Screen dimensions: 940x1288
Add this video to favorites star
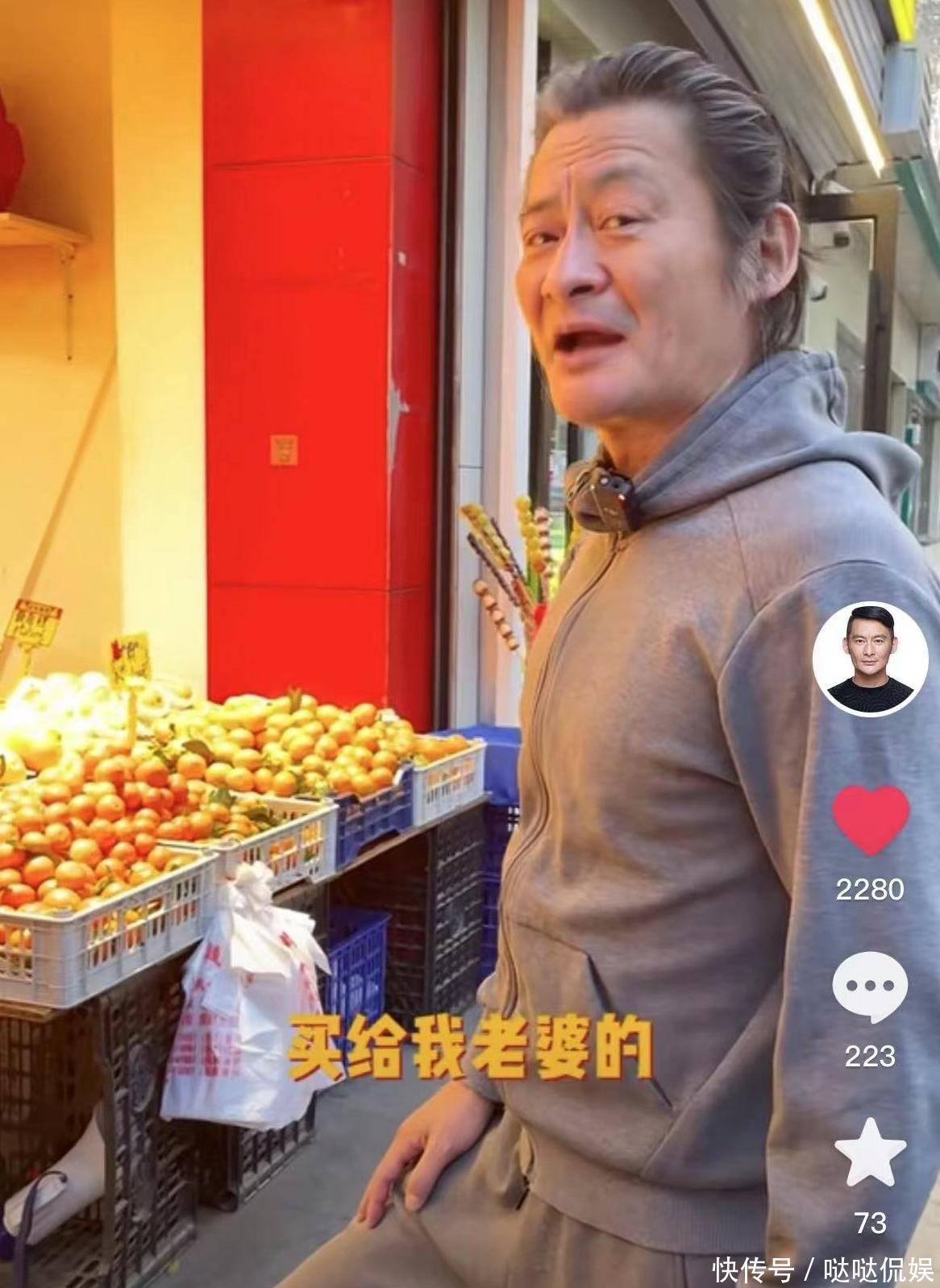[871, 1152]
